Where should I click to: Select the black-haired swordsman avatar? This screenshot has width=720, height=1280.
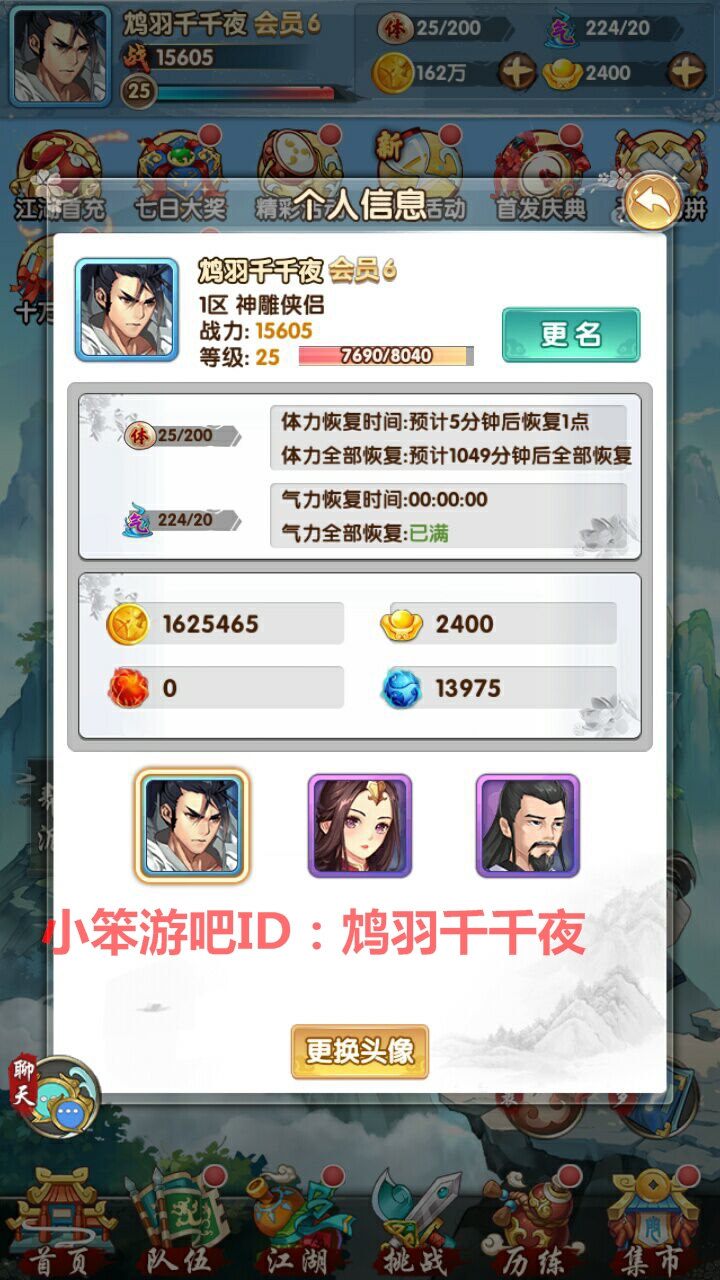(x=192, y=825)
